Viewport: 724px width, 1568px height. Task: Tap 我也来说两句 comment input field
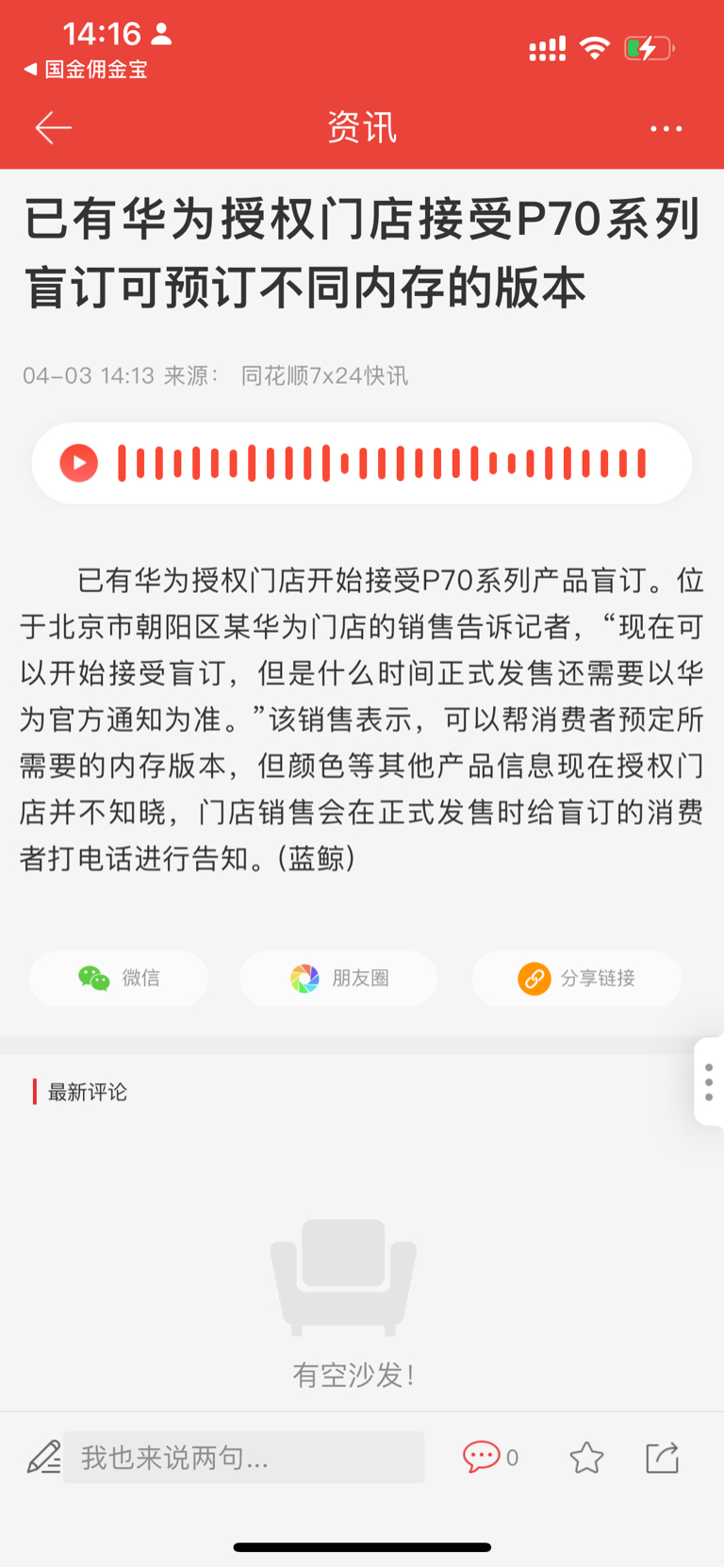(243, 1456)
